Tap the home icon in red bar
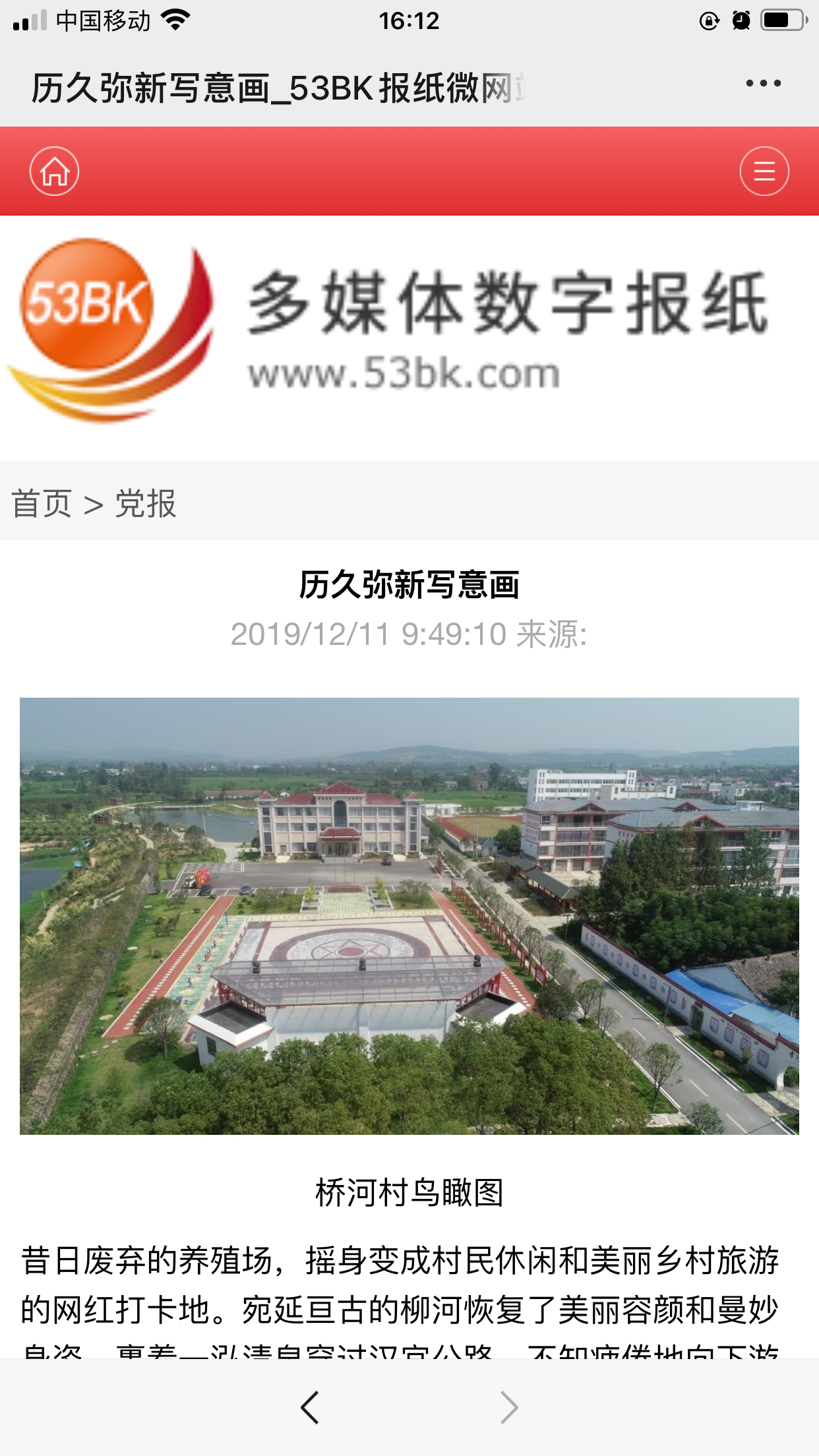The width and height of the screenshot is (819, 1456). (55, 171)
